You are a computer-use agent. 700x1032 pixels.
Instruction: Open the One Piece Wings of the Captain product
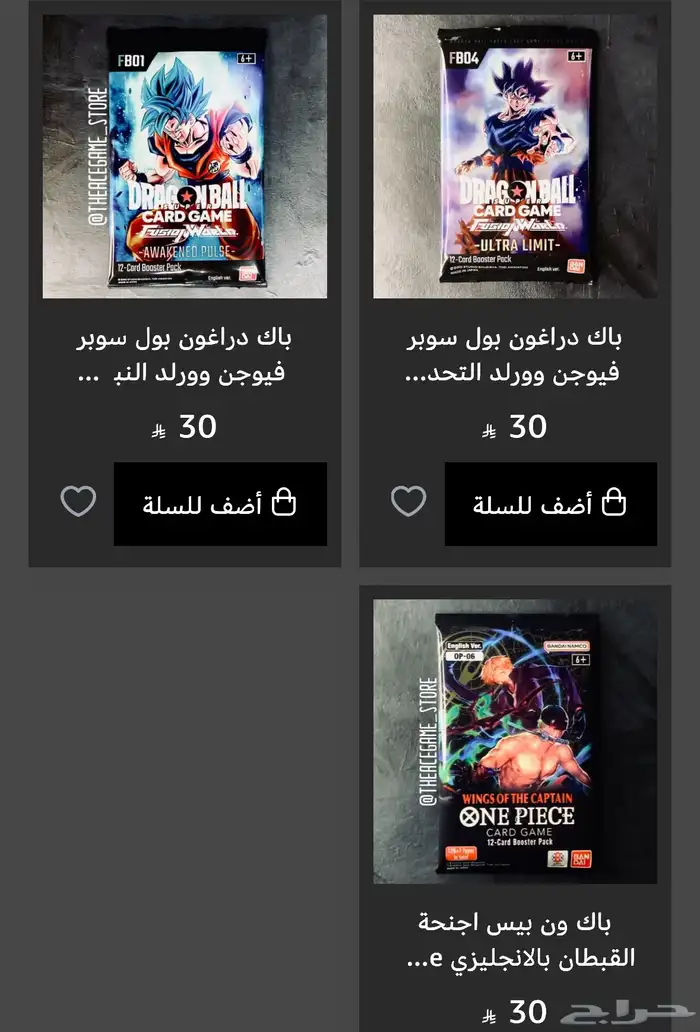[x=515, y=741]
